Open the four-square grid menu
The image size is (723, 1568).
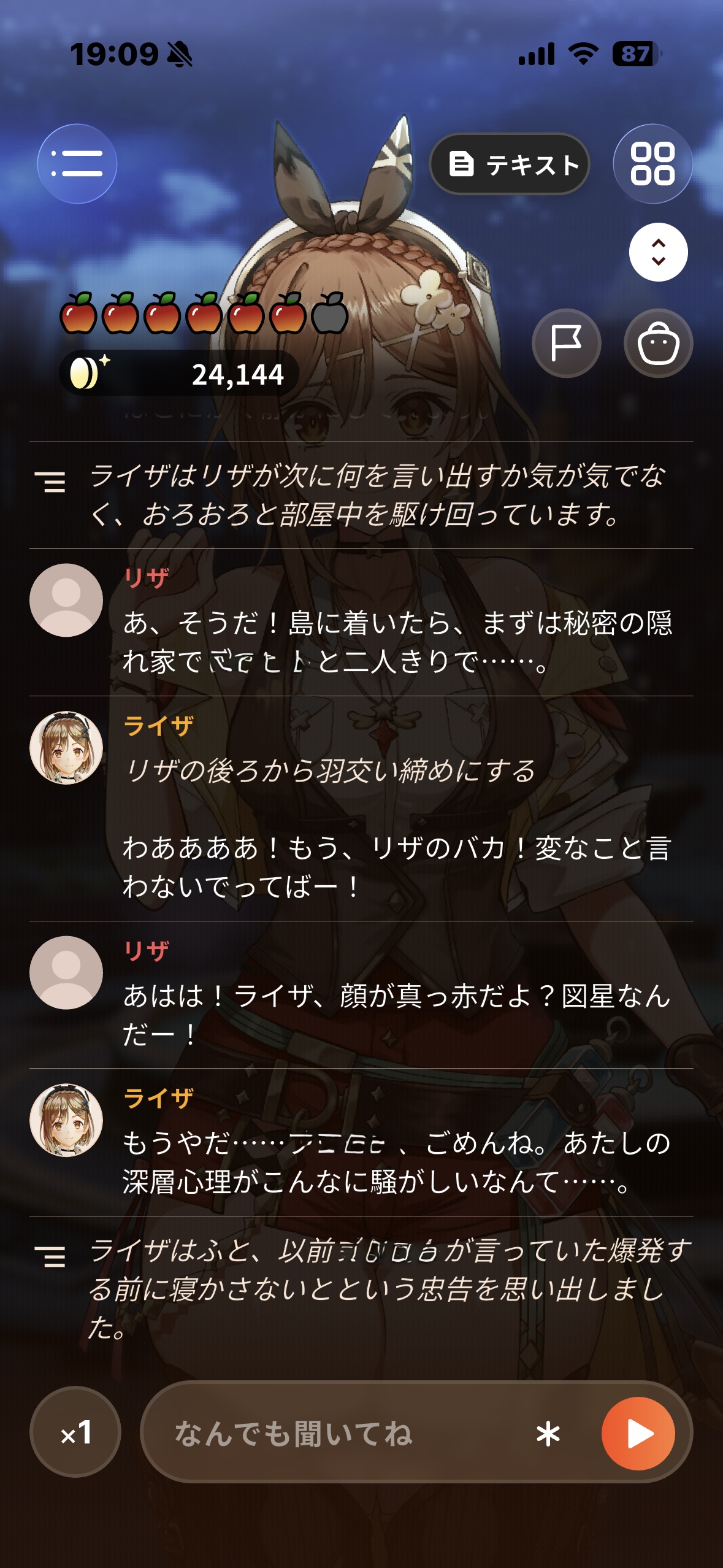tap(652, 164)
